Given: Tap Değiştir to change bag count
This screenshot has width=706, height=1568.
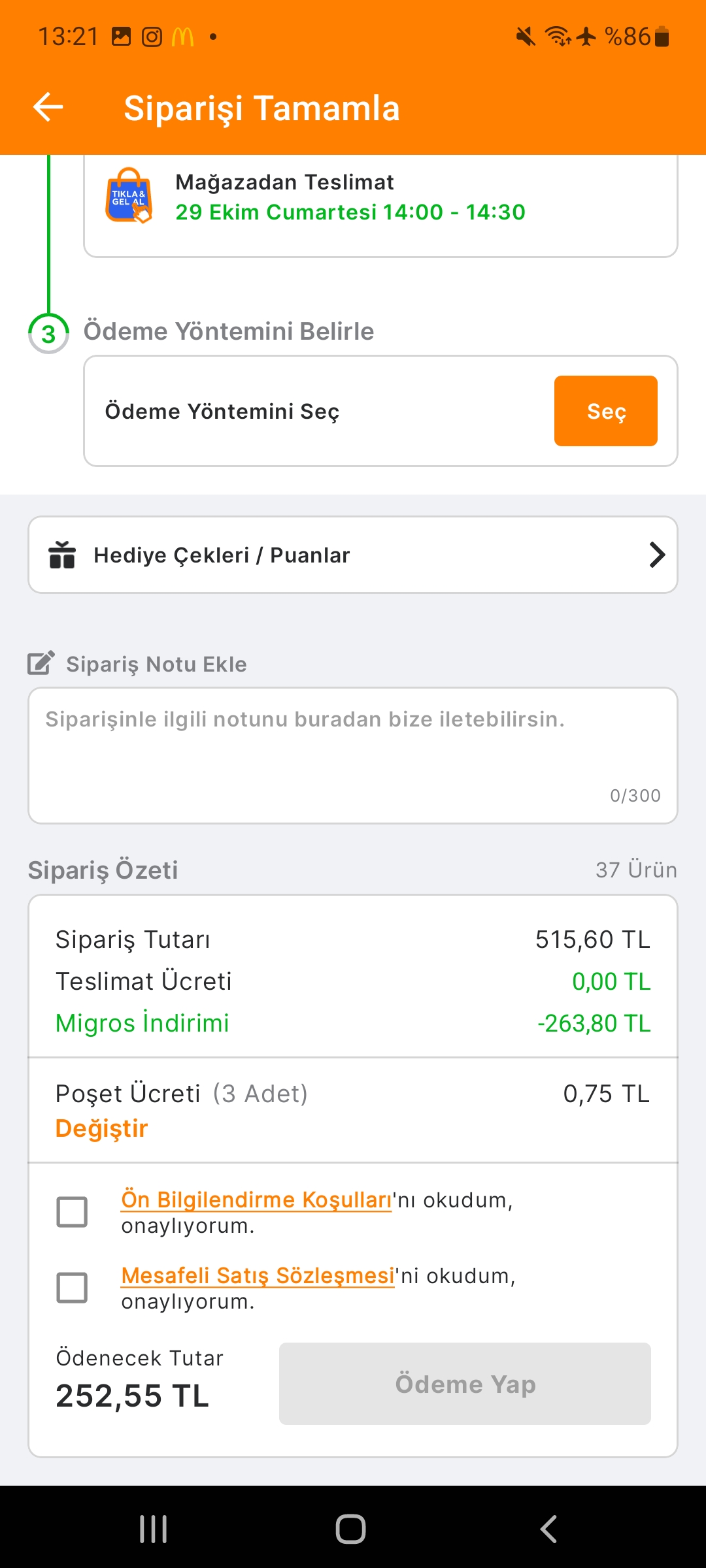Looking at the screenshot, I should coord(102,1128).
